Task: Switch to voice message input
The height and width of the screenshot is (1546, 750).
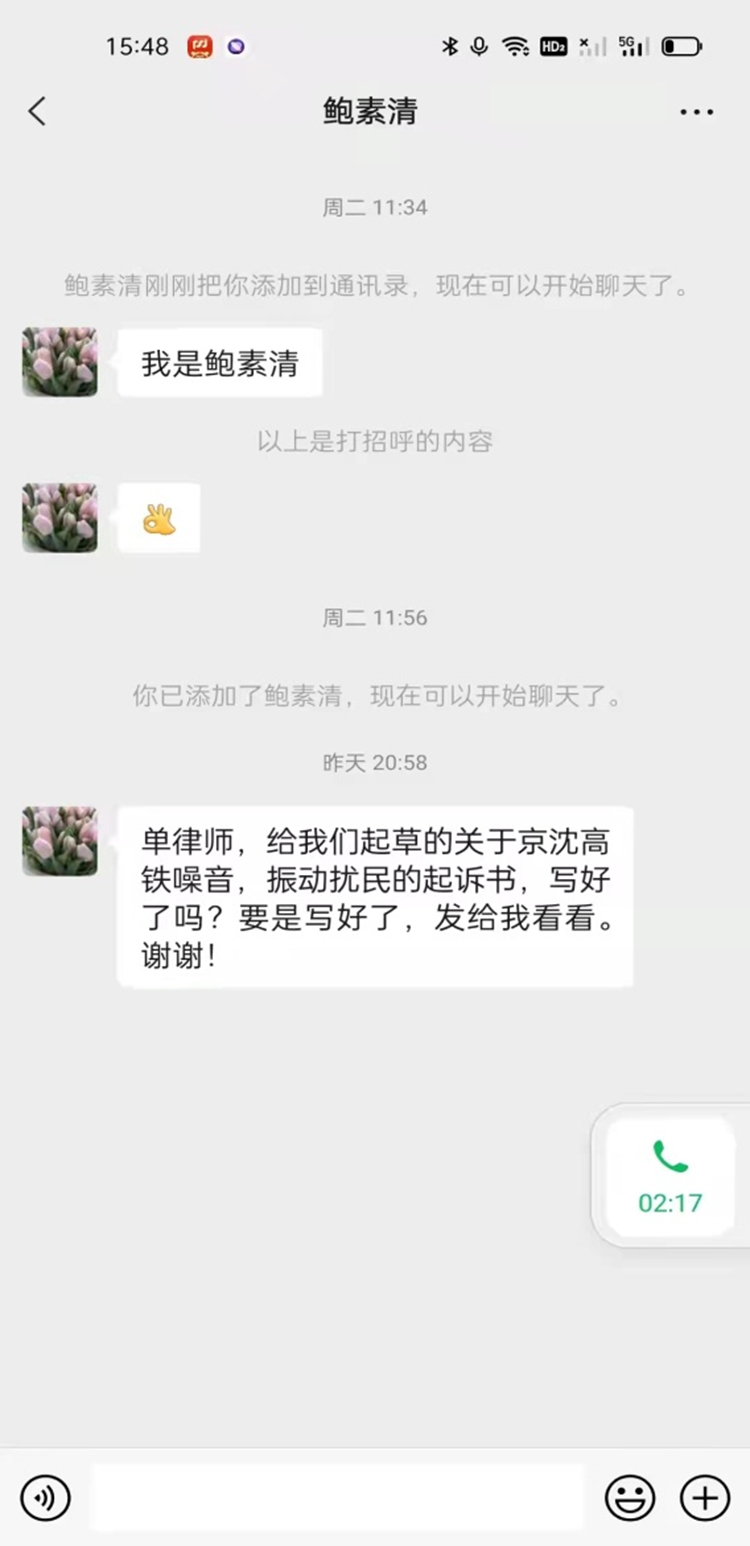Action: pyautogui.click(x=45, y=1497)
